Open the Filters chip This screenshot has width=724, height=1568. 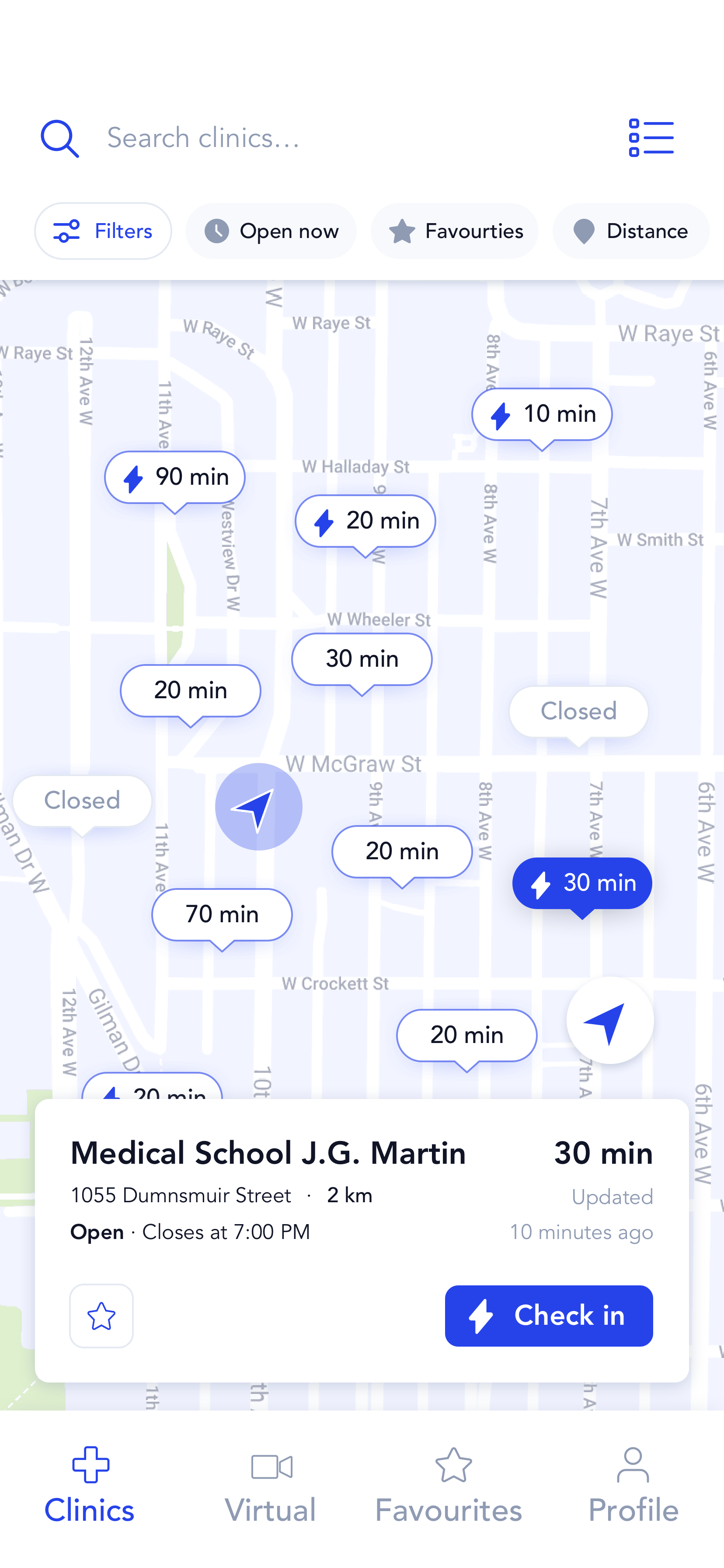[103, 231]
